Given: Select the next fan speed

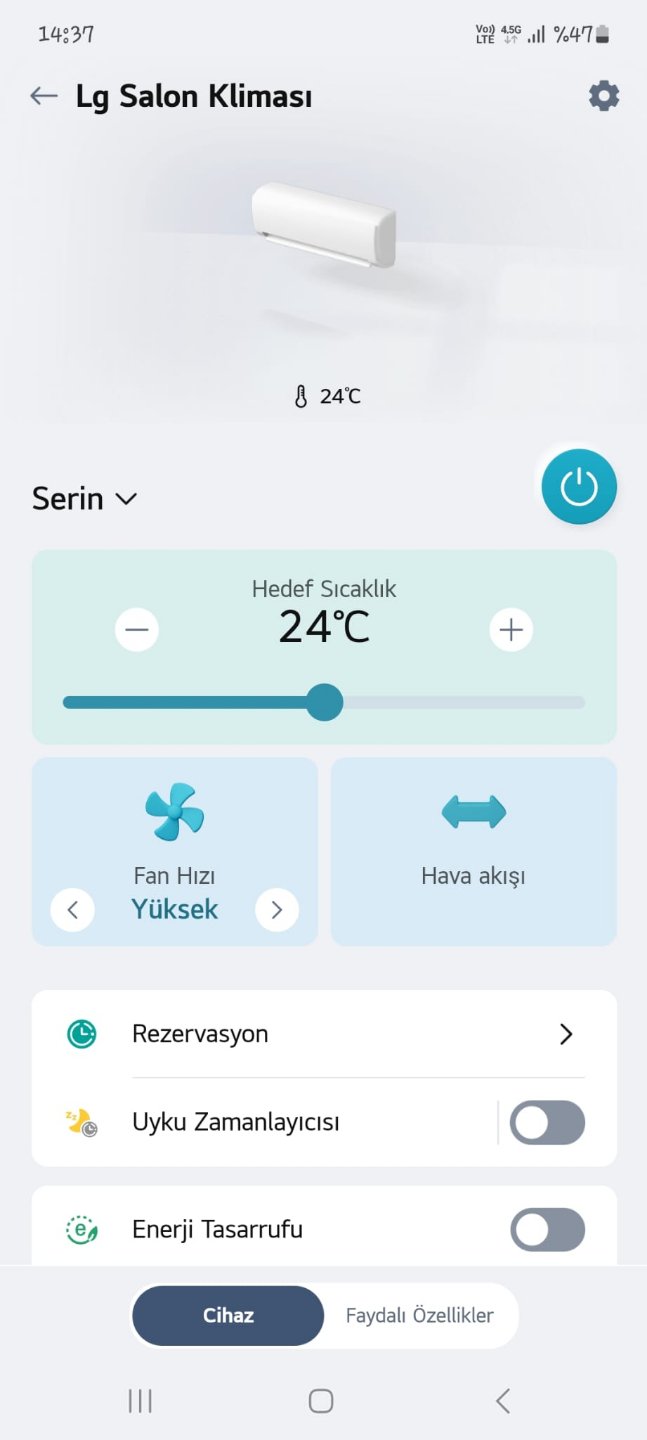Looking at the screenshot, I should [x=277, y=910].
